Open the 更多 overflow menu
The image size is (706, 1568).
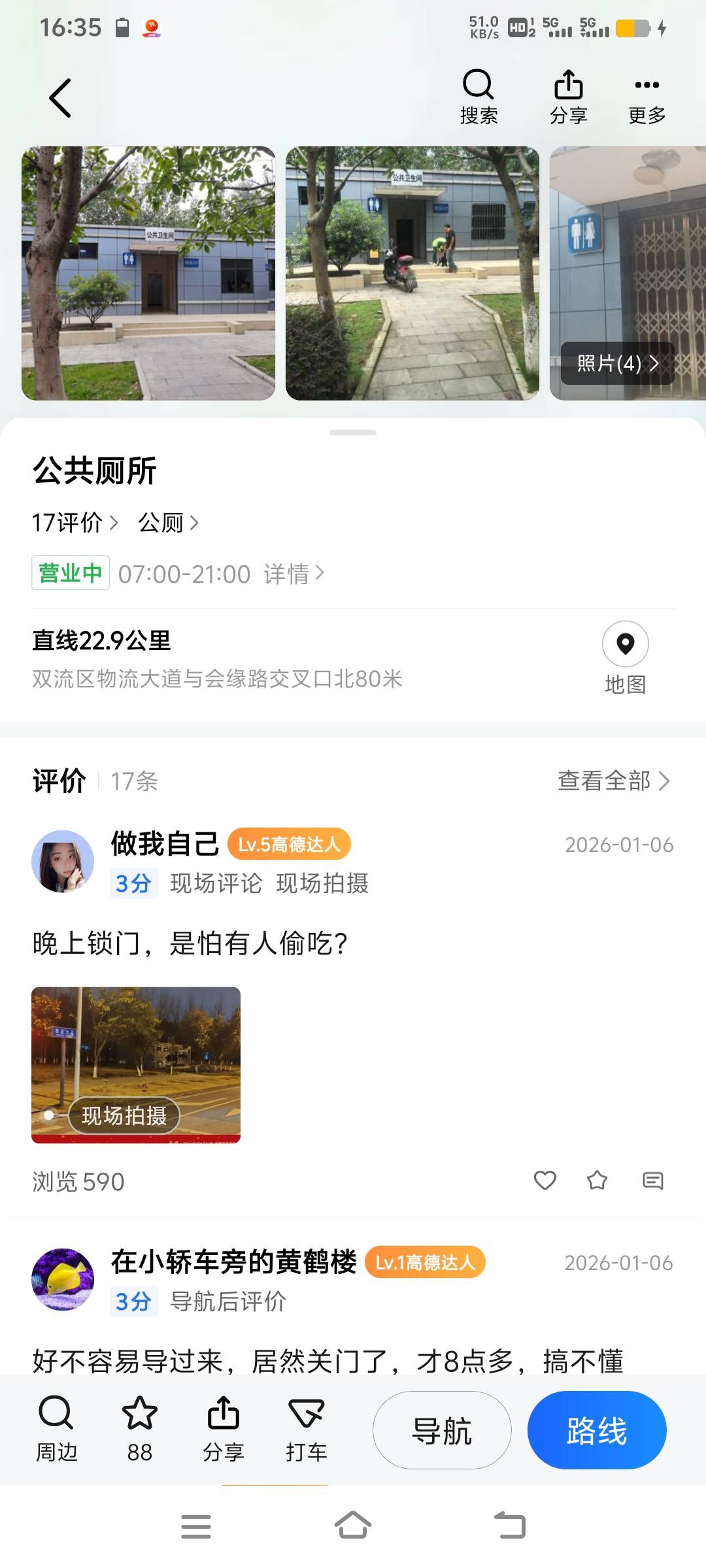coord(647,97)
